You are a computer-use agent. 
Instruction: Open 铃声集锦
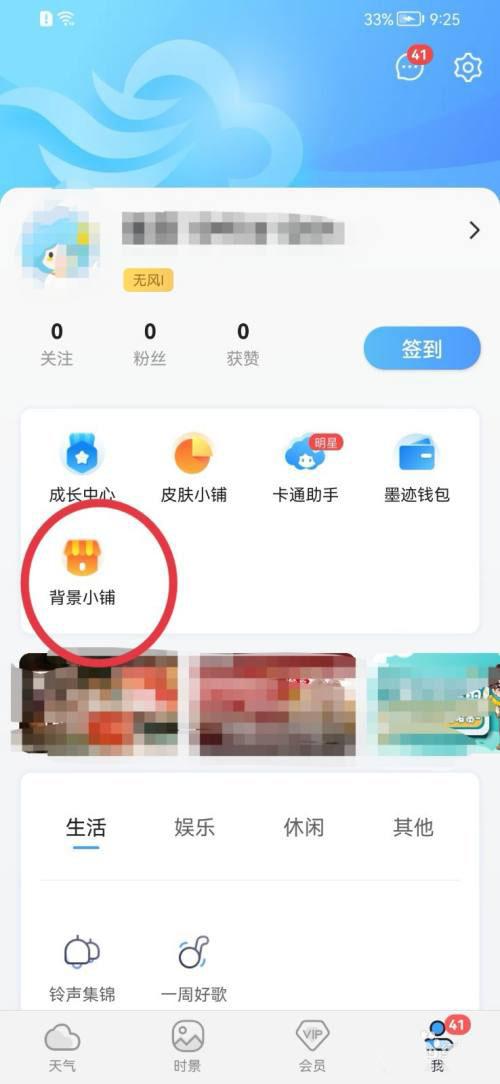click(82, 969)
